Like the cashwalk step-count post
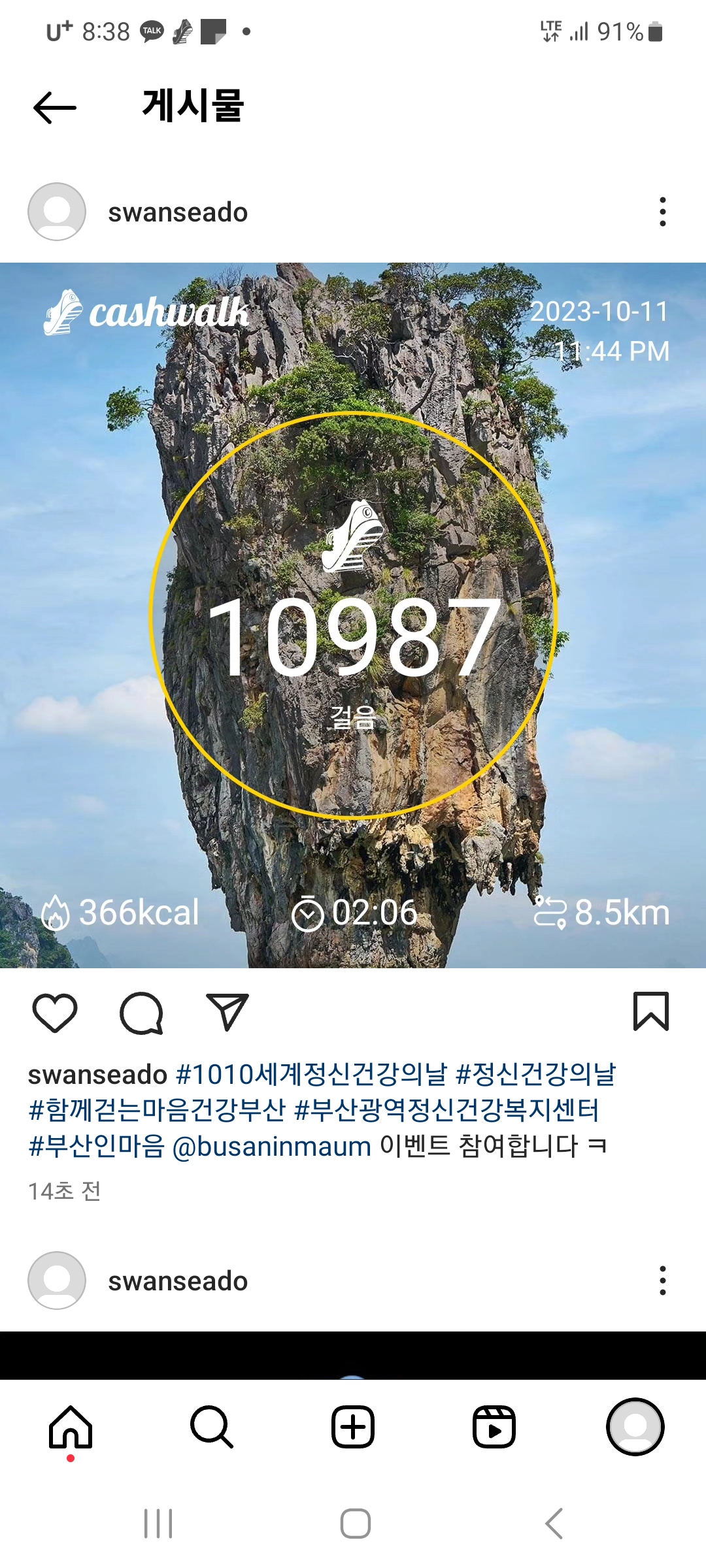Image resolution: width=706 pixels, height=1568 pixels. tap(55, 1013)
